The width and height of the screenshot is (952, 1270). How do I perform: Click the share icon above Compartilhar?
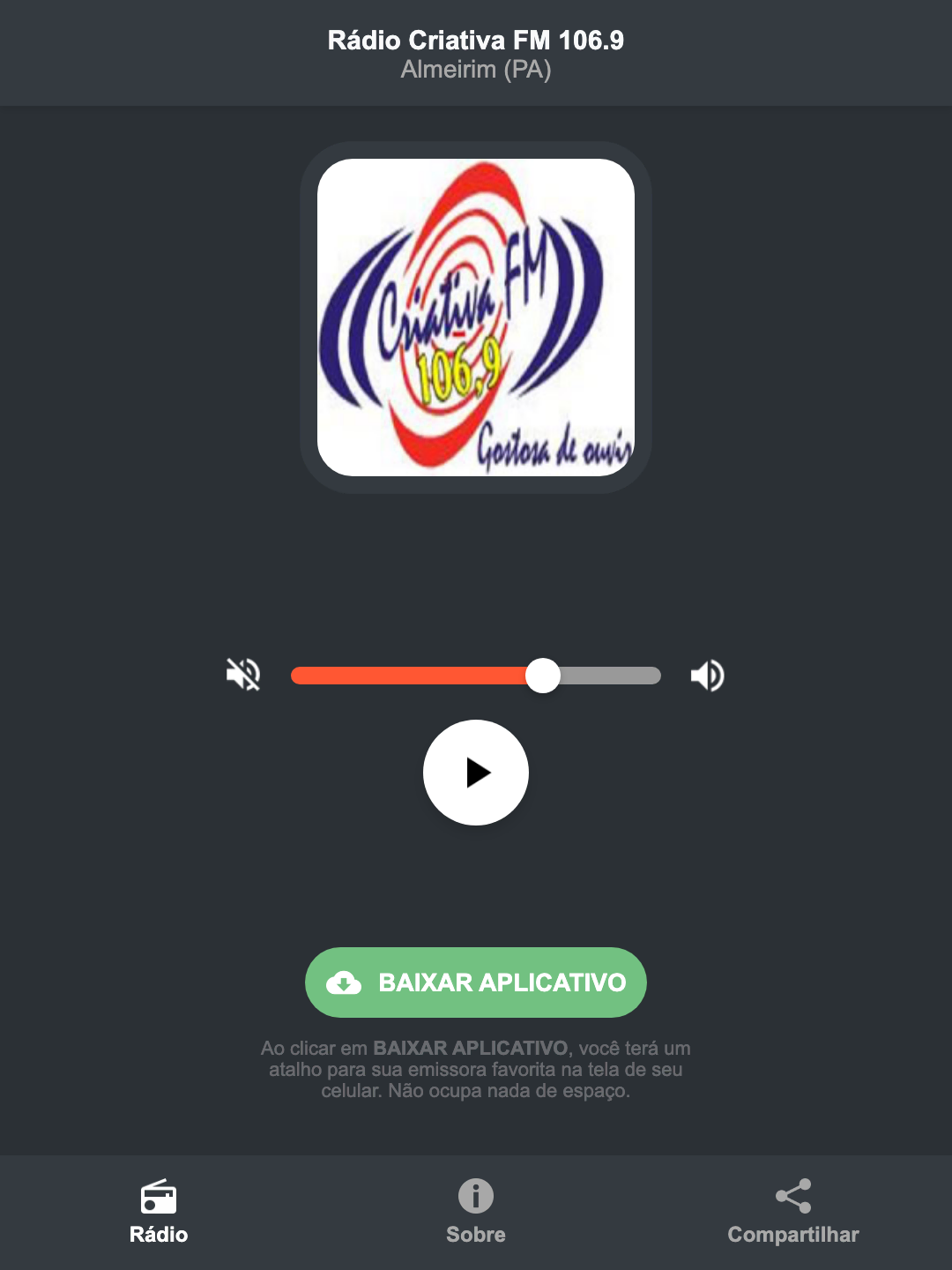[792, 1196]
